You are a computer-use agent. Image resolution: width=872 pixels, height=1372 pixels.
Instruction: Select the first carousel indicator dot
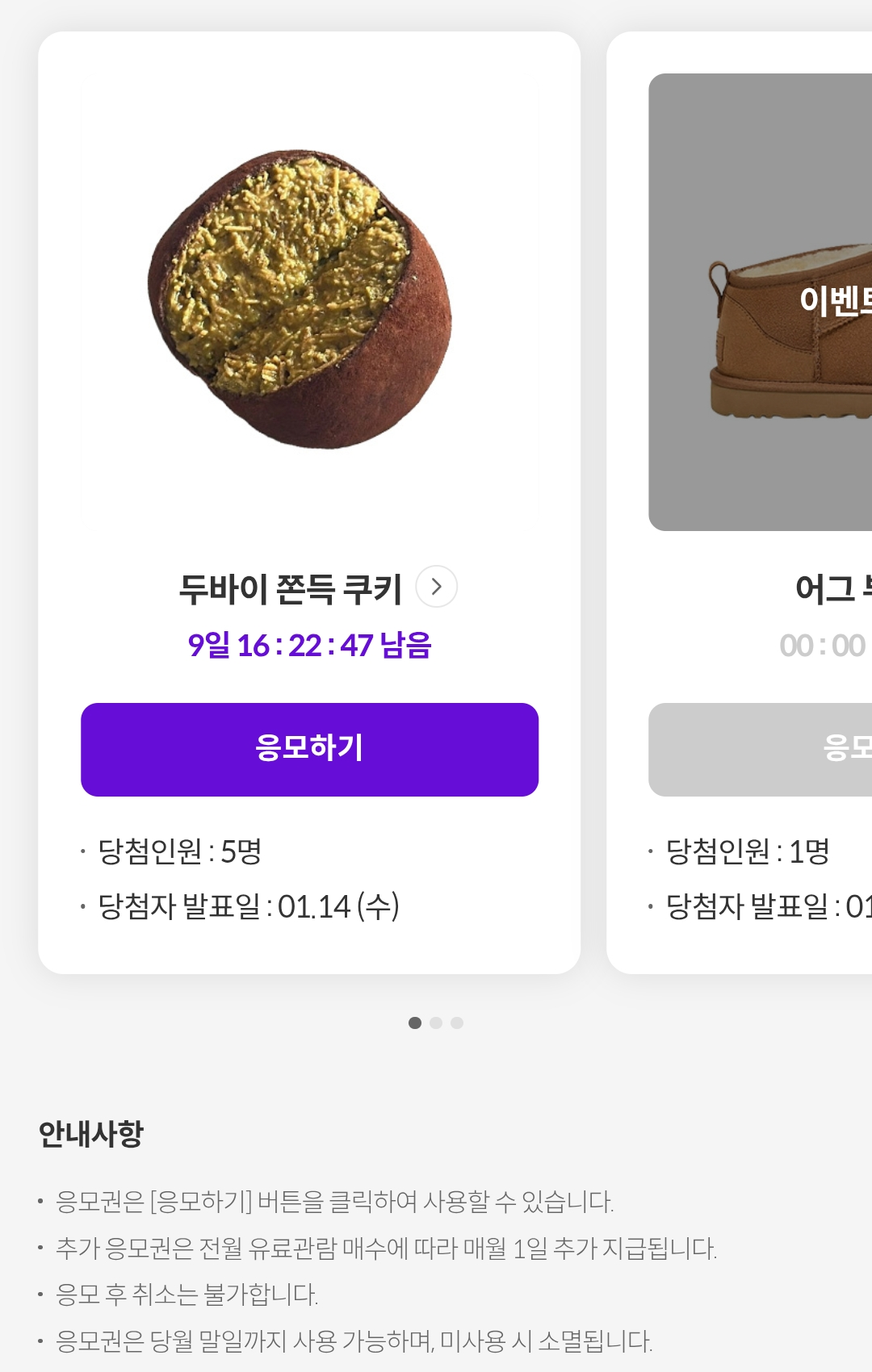415,1023
